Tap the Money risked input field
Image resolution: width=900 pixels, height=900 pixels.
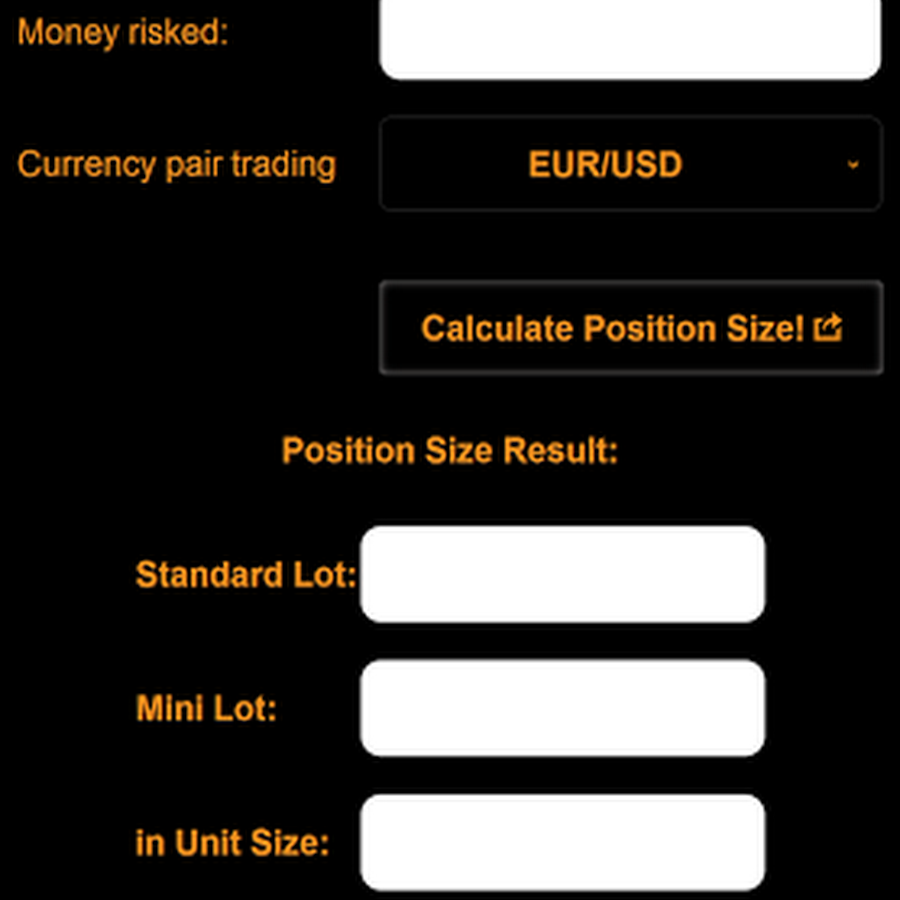coord(630,38)
